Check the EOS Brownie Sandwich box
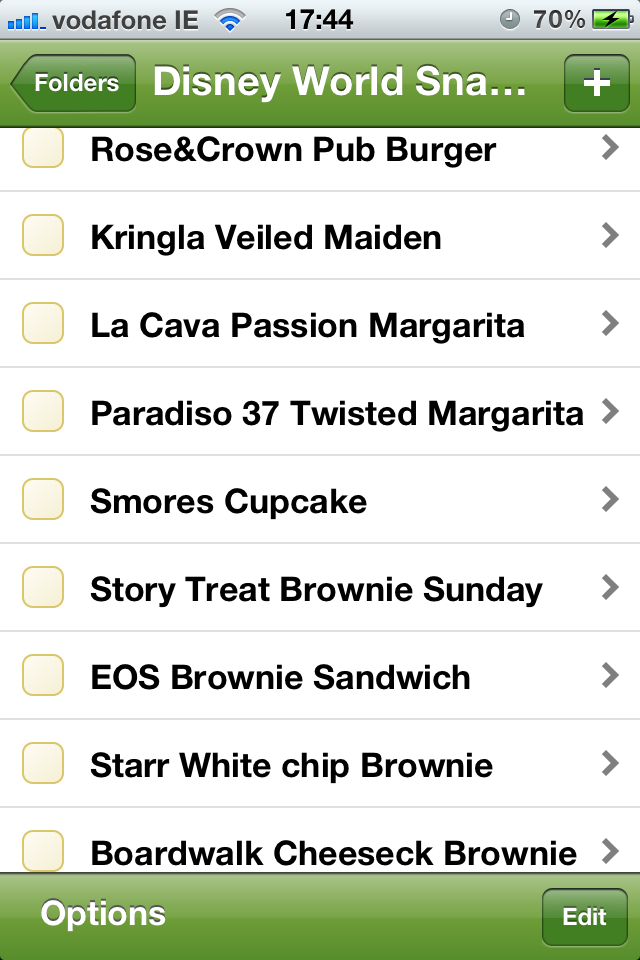Image resolution: width=640 pixels, height=960 pixels. 43,677
